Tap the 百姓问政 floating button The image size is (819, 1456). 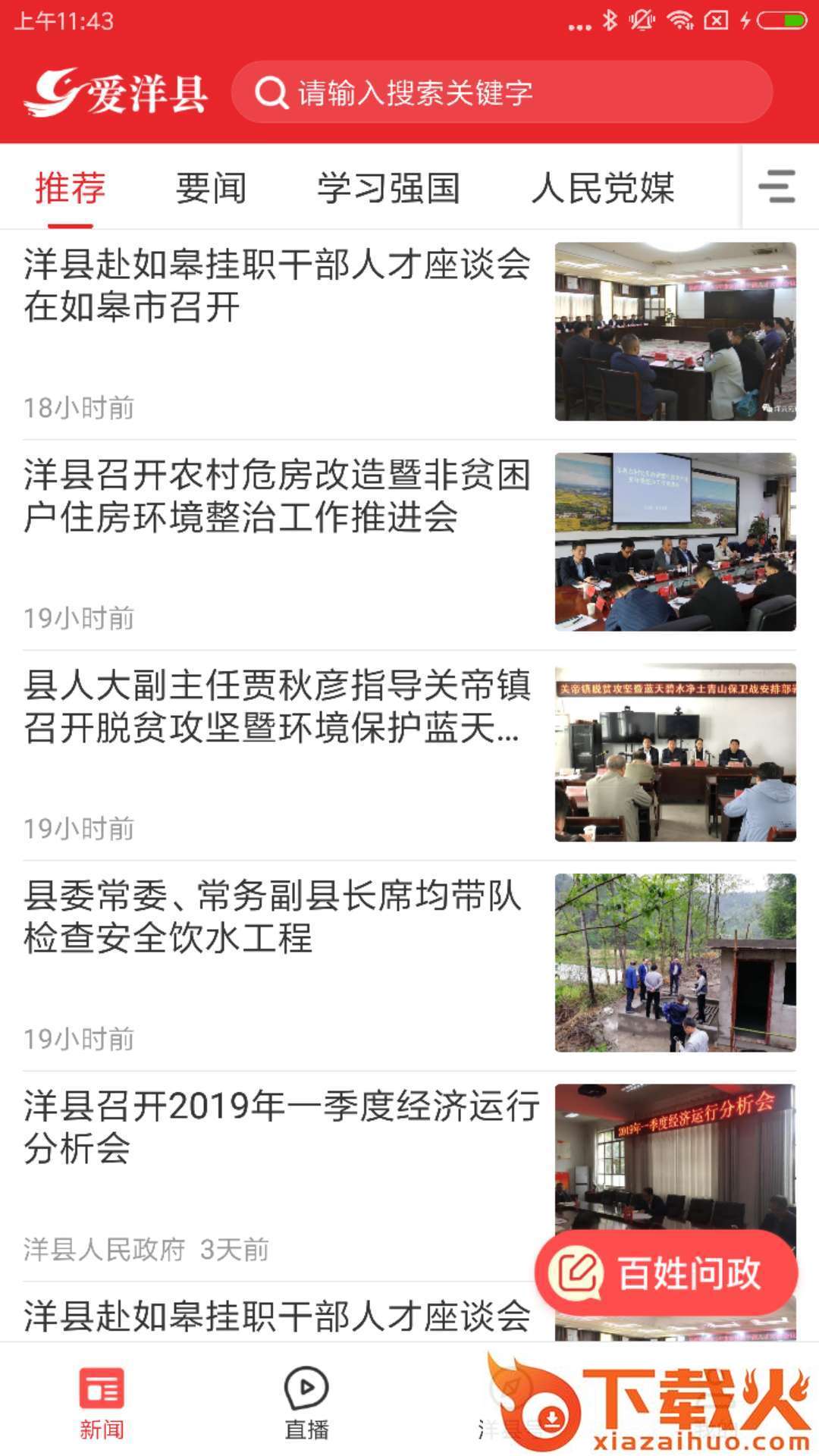pyautogui.click(x=666, y=1272)
